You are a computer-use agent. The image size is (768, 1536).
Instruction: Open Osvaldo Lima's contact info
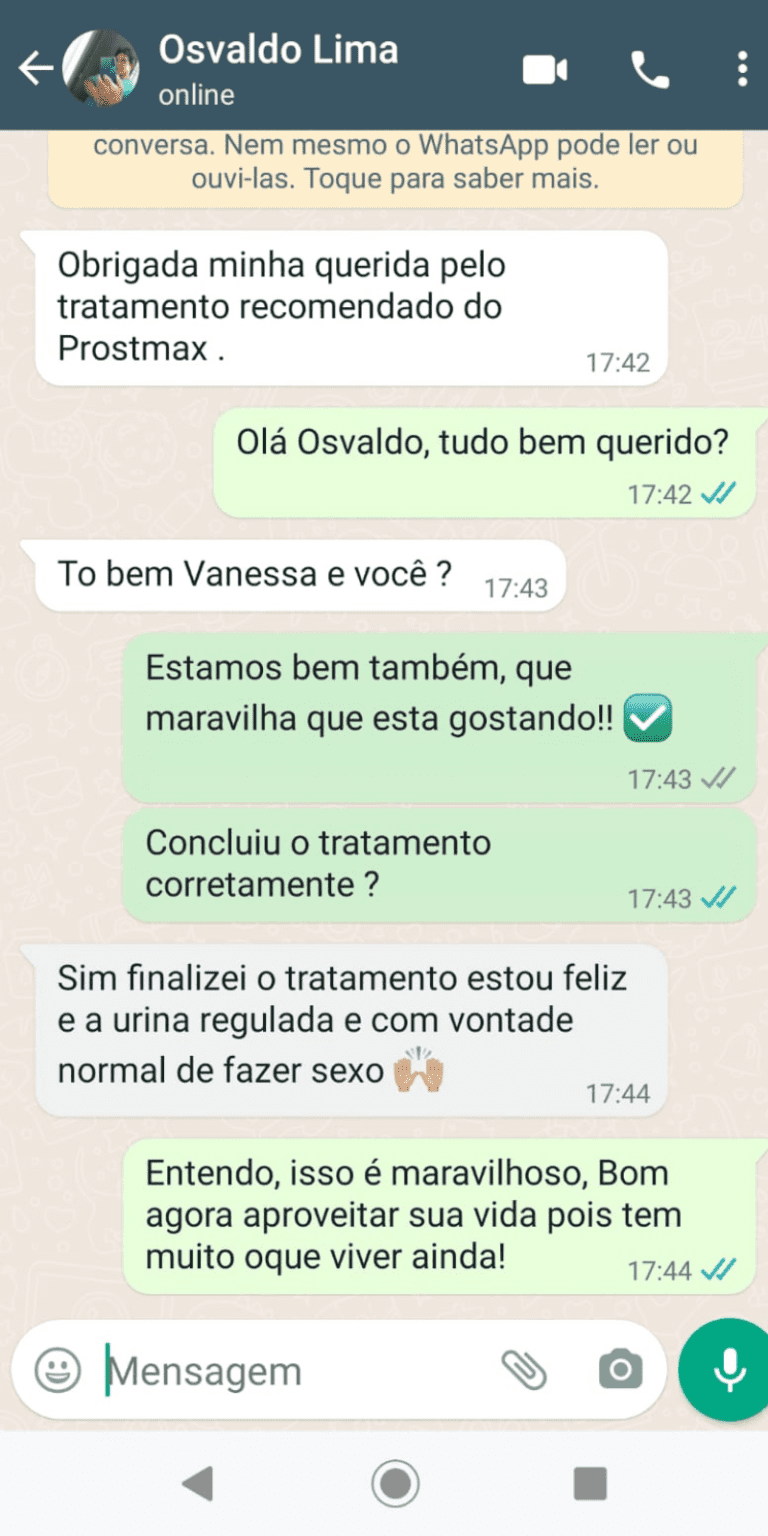click(278, 66)
